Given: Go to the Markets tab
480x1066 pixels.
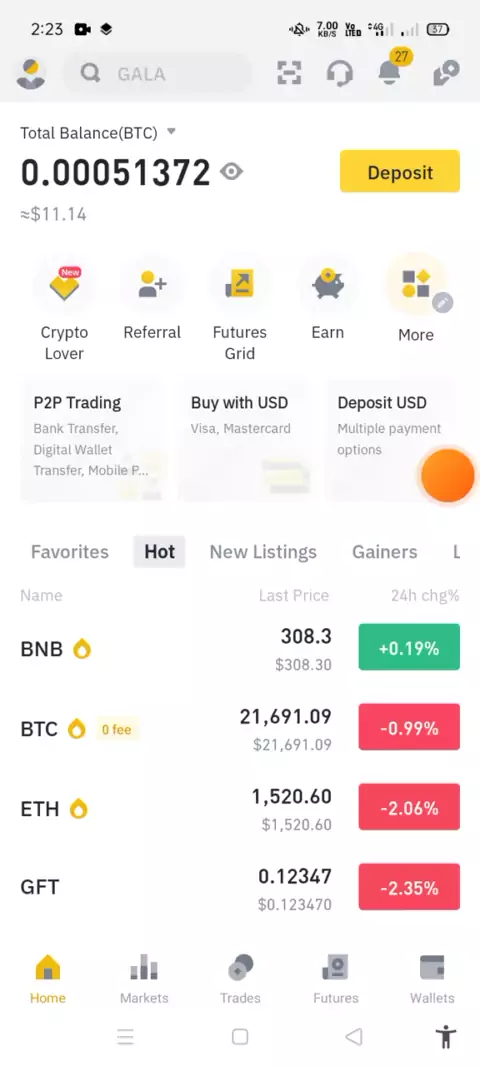Looking at the screenshot, I should click(x=144, y=980).
